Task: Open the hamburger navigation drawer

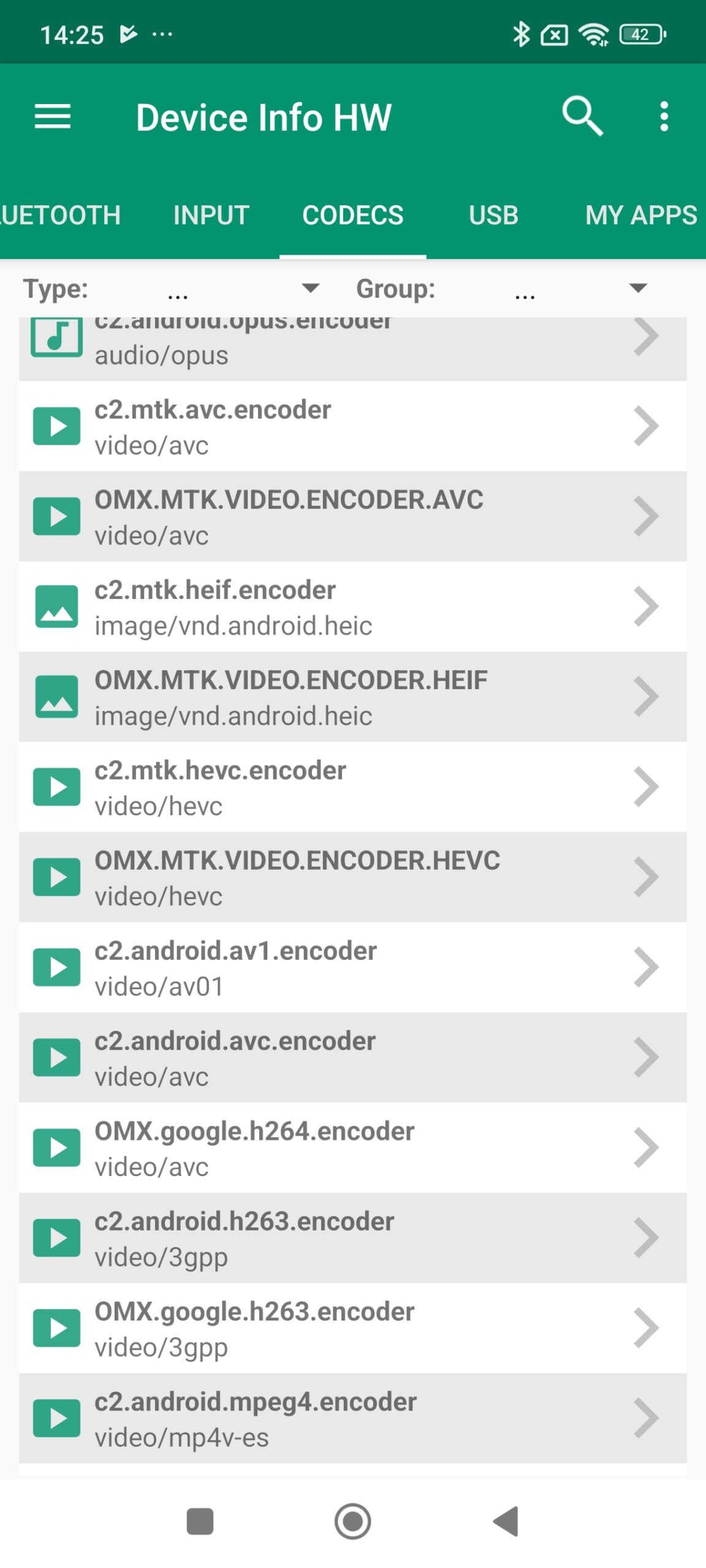Action: click(x=53, y=116)
